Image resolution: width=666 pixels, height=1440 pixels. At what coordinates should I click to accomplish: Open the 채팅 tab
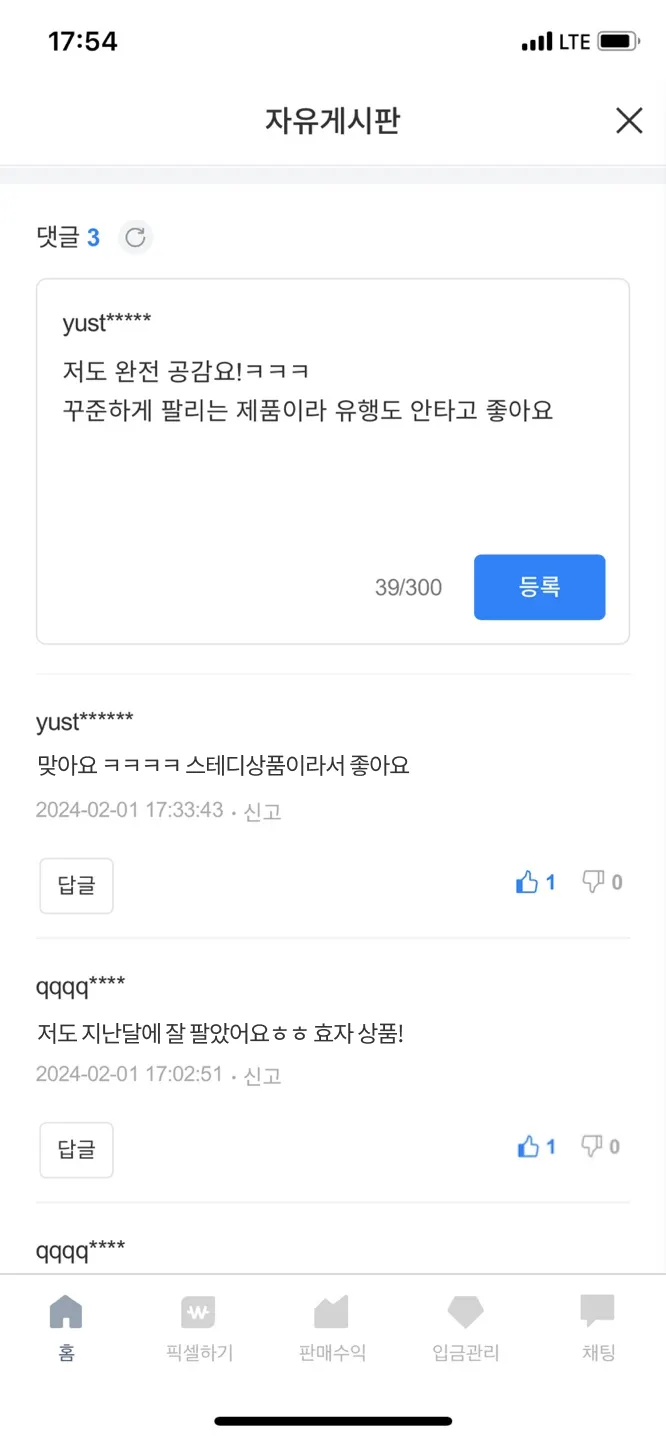point(598,1327)
